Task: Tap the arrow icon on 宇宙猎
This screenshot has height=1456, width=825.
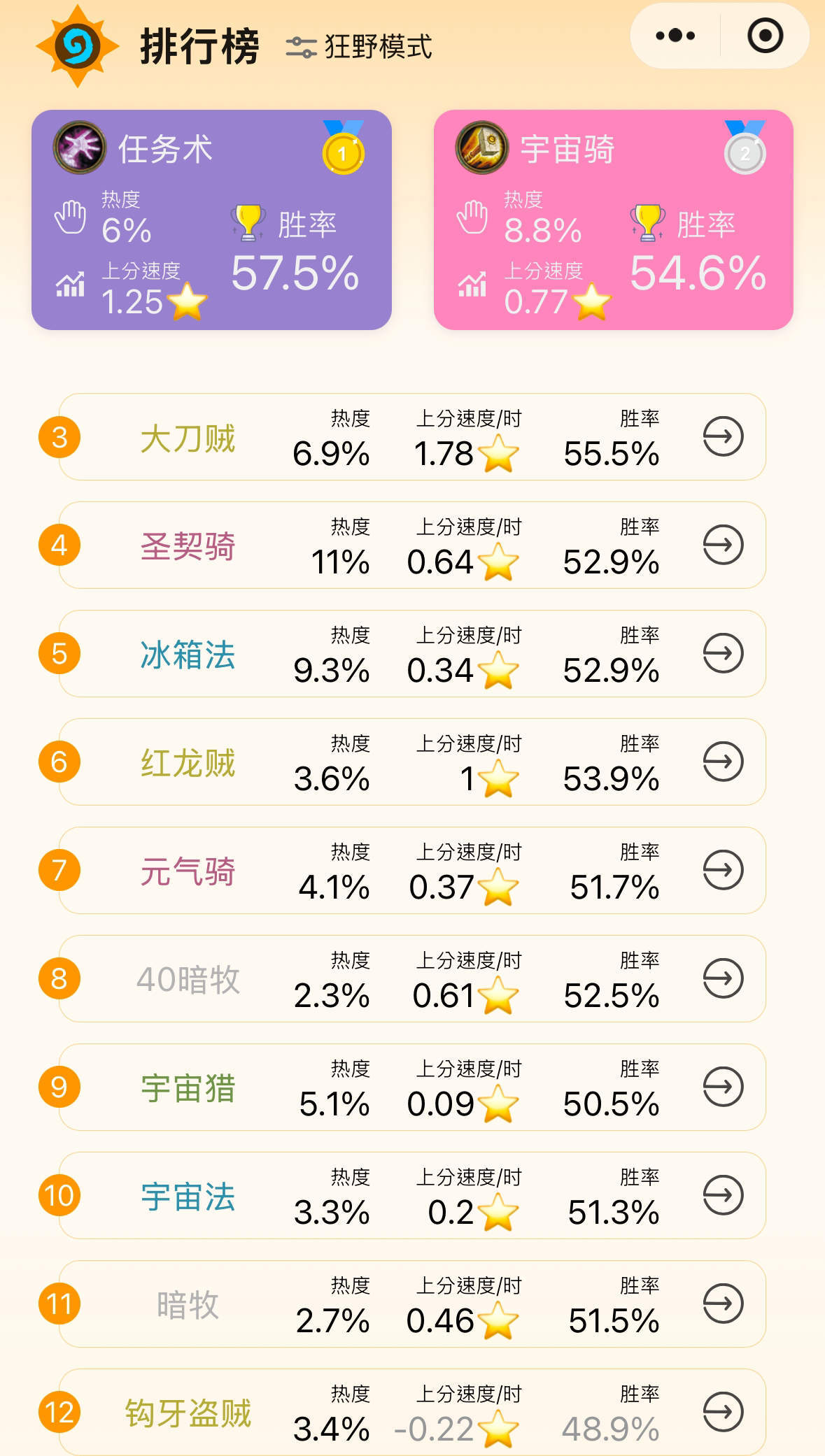Action: coord(723,1087)
